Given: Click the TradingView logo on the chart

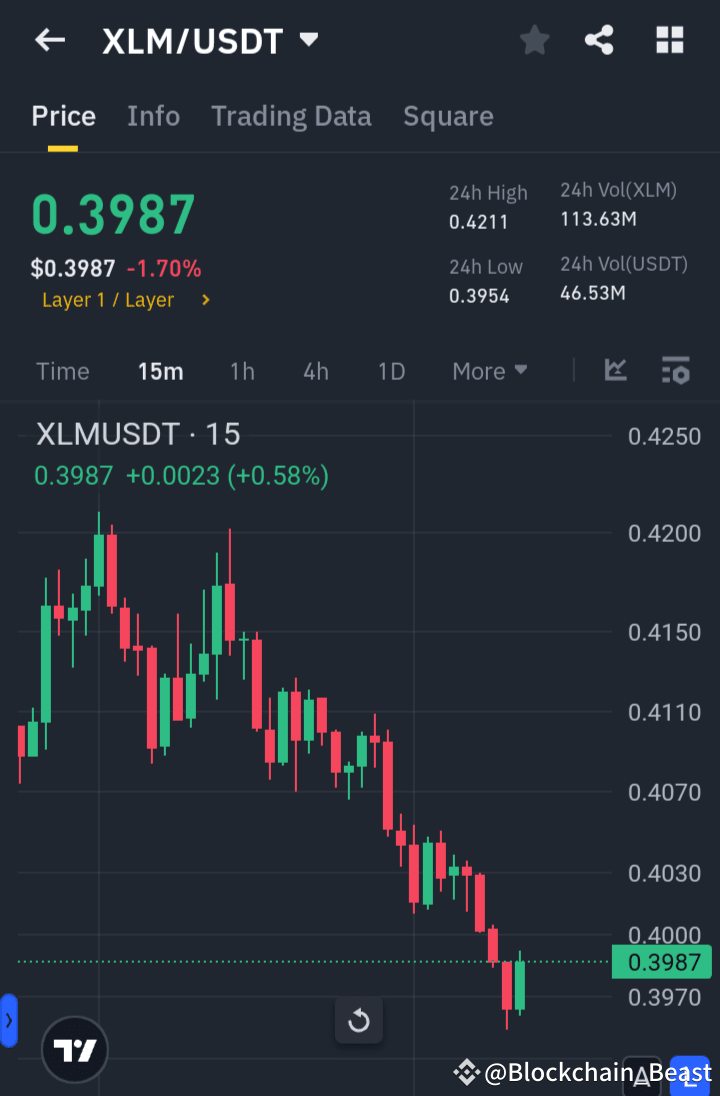Looking at the screenshot, I should point(74,1049).
